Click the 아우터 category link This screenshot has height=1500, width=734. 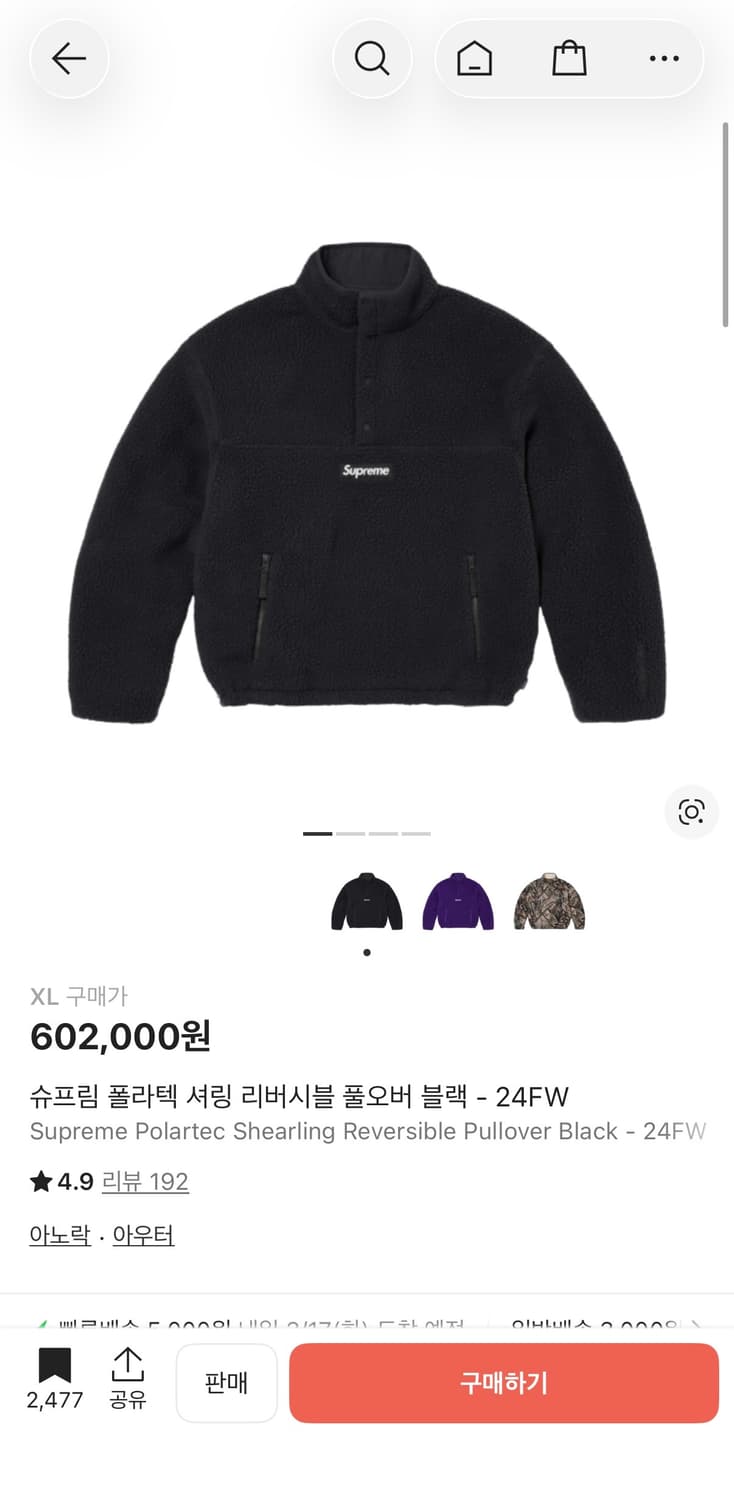(143, 1235)
